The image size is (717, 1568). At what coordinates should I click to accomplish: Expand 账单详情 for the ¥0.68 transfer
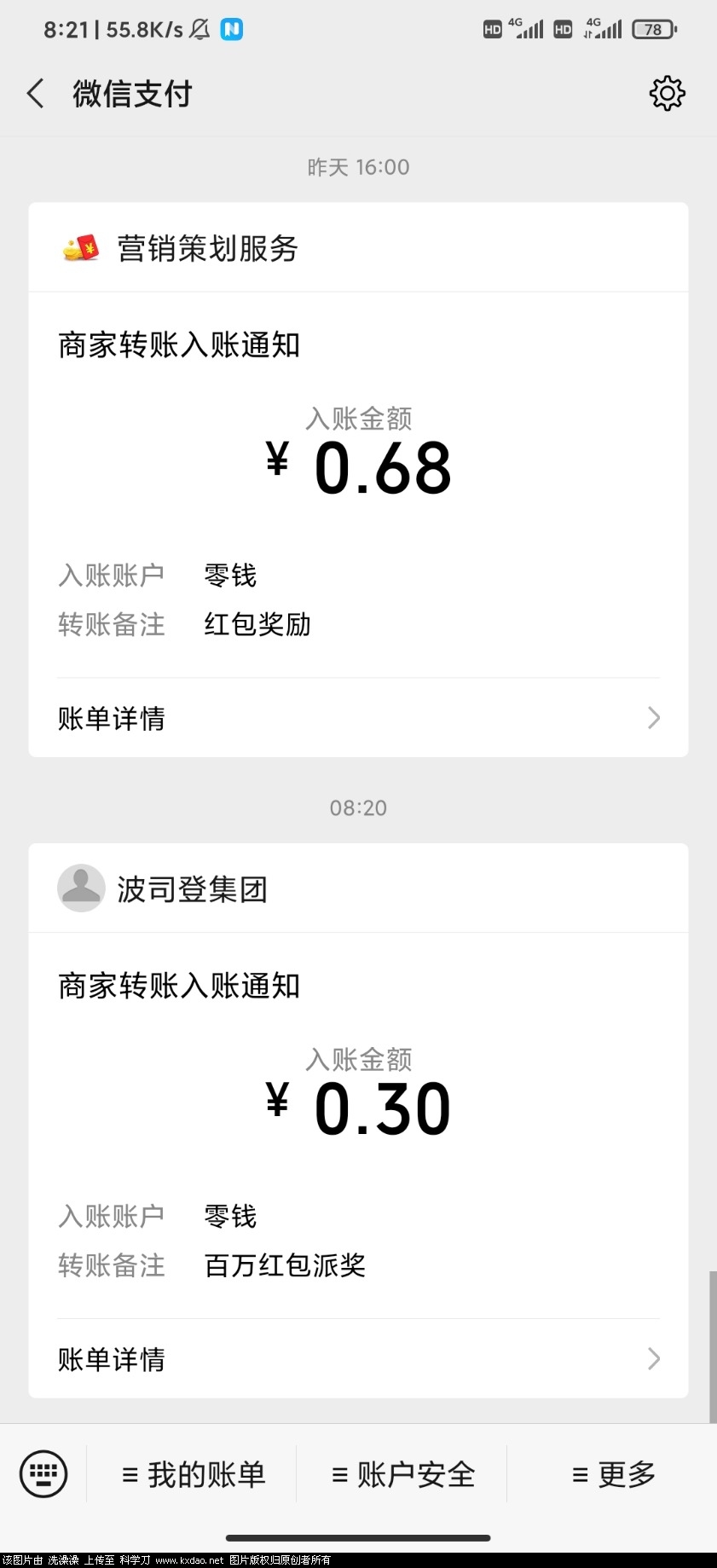coord(111,717)
